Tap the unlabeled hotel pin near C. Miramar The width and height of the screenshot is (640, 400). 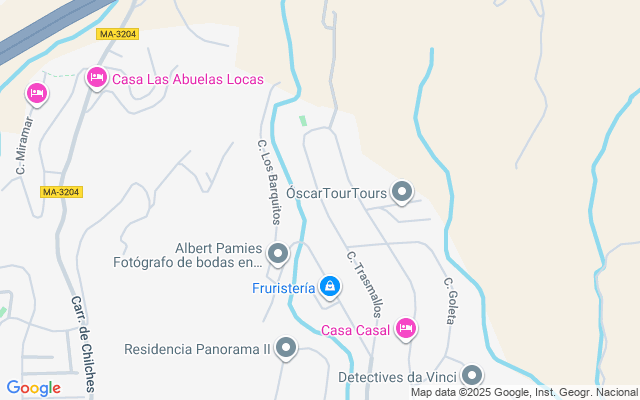point(37,93)
